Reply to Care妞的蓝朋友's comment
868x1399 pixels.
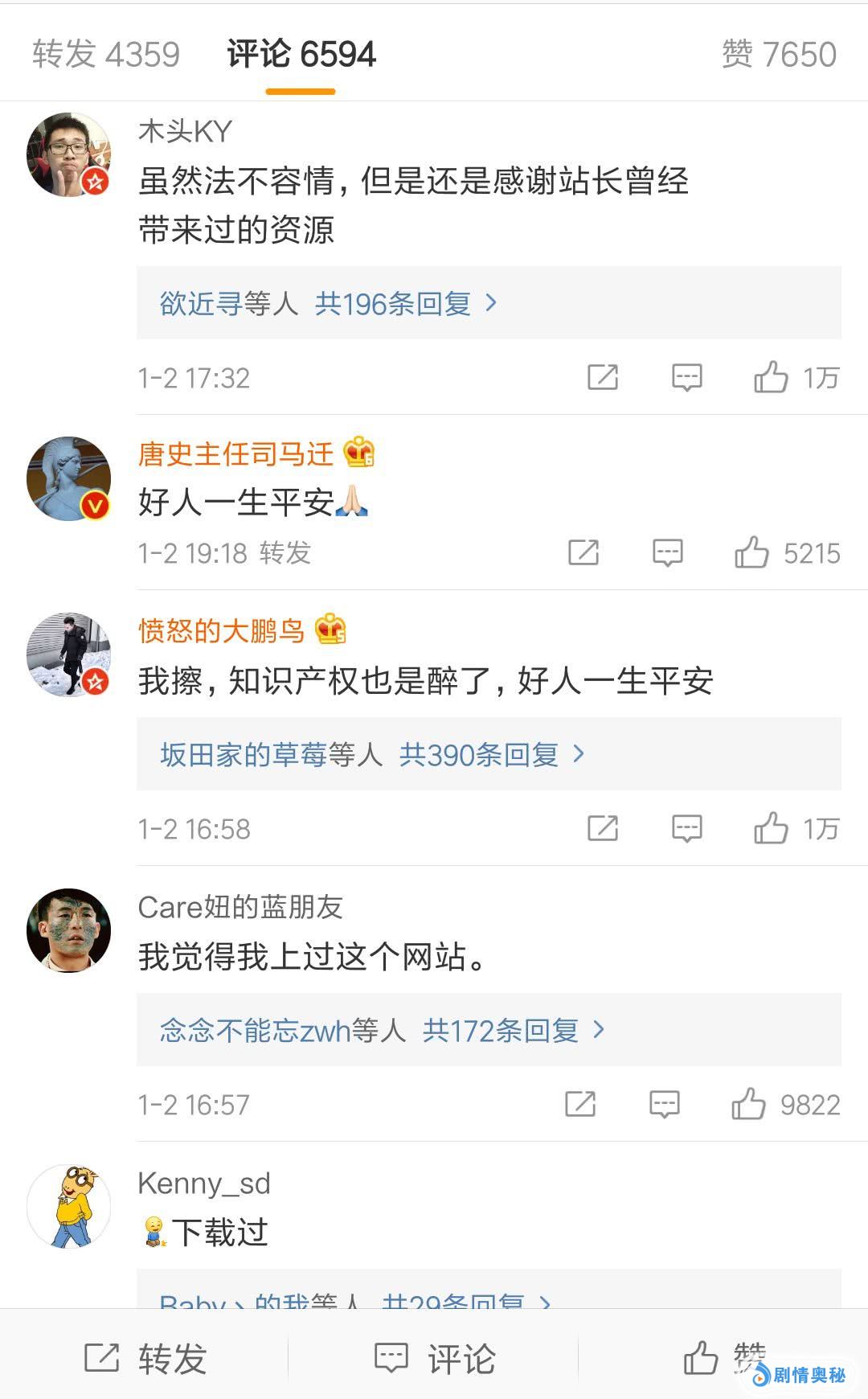[664, 1105]
